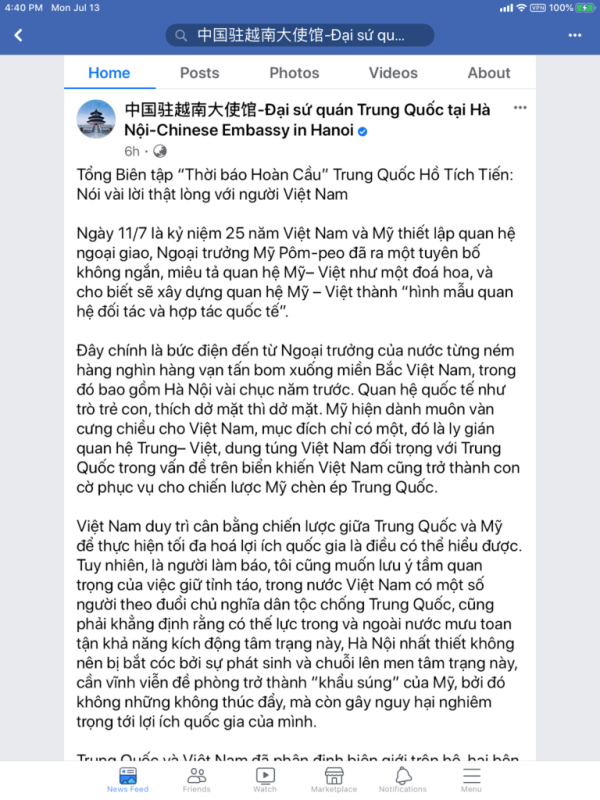Screen dimensions: 600x800
Task: Go to News Feed in the bottom bar
Action: point(128,780)
